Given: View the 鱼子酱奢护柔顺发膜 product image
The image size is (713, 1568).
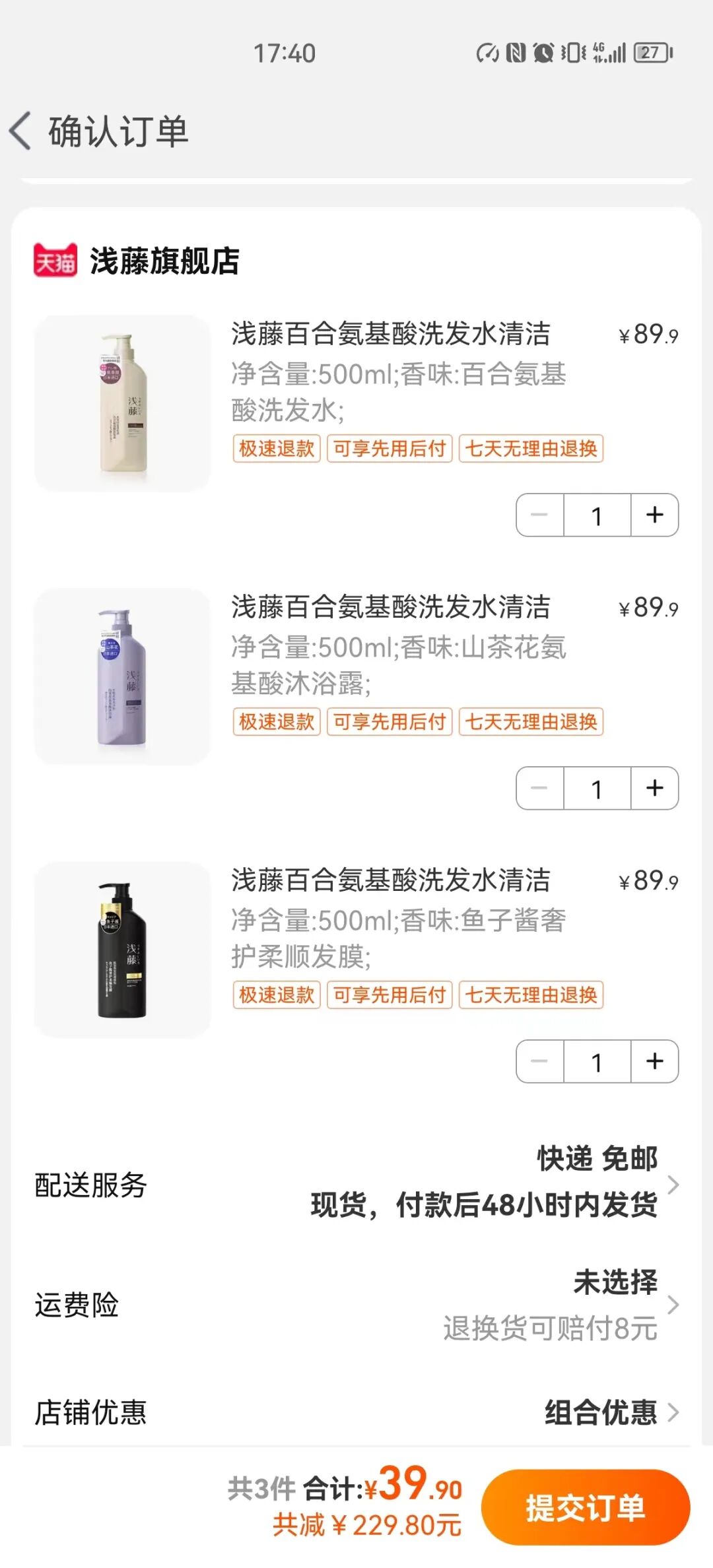Looking at the screenshot, I should click(x=123, y=950).
